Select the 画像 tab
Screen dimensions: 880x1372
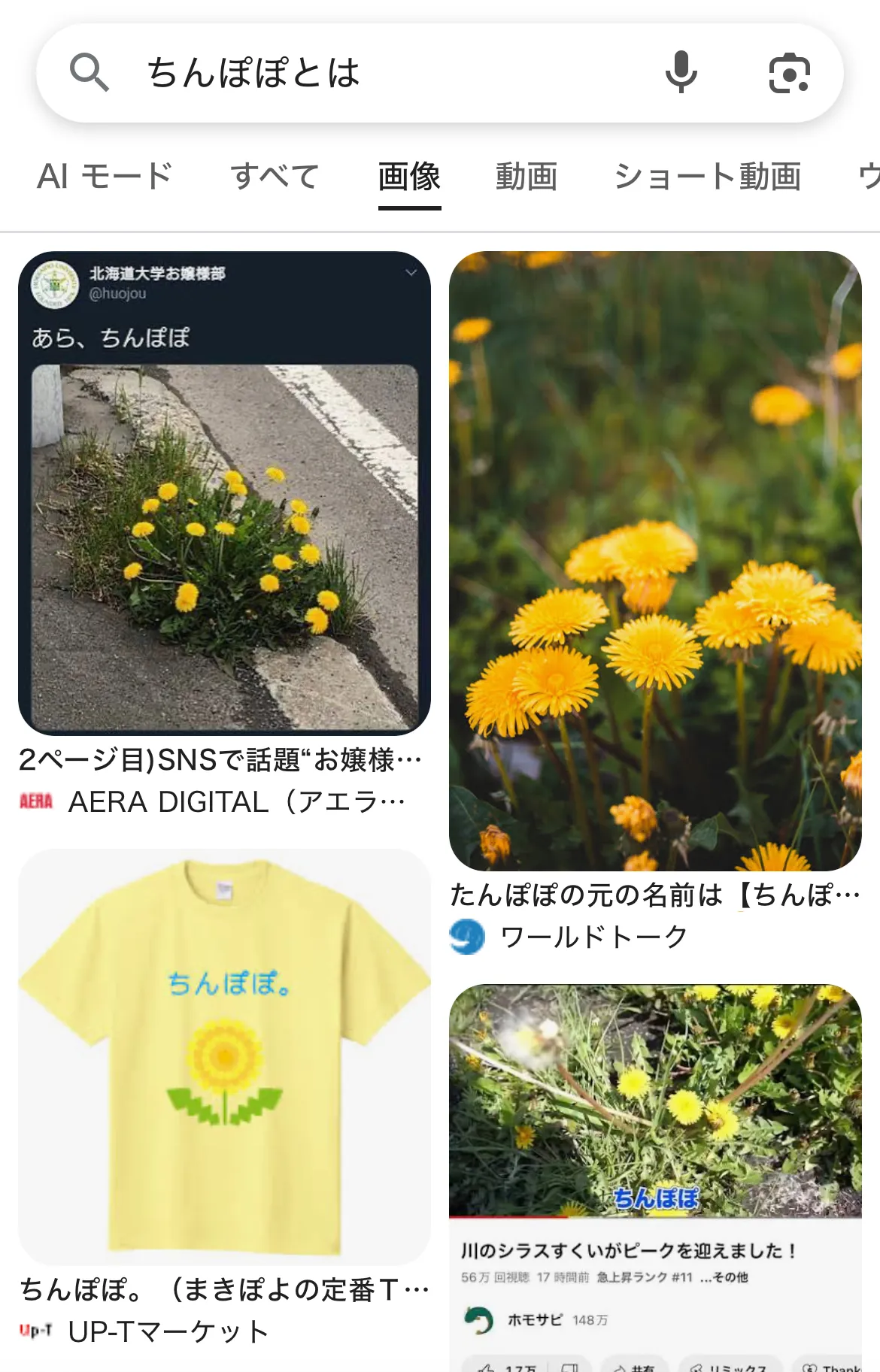click(x=409, y=177)
